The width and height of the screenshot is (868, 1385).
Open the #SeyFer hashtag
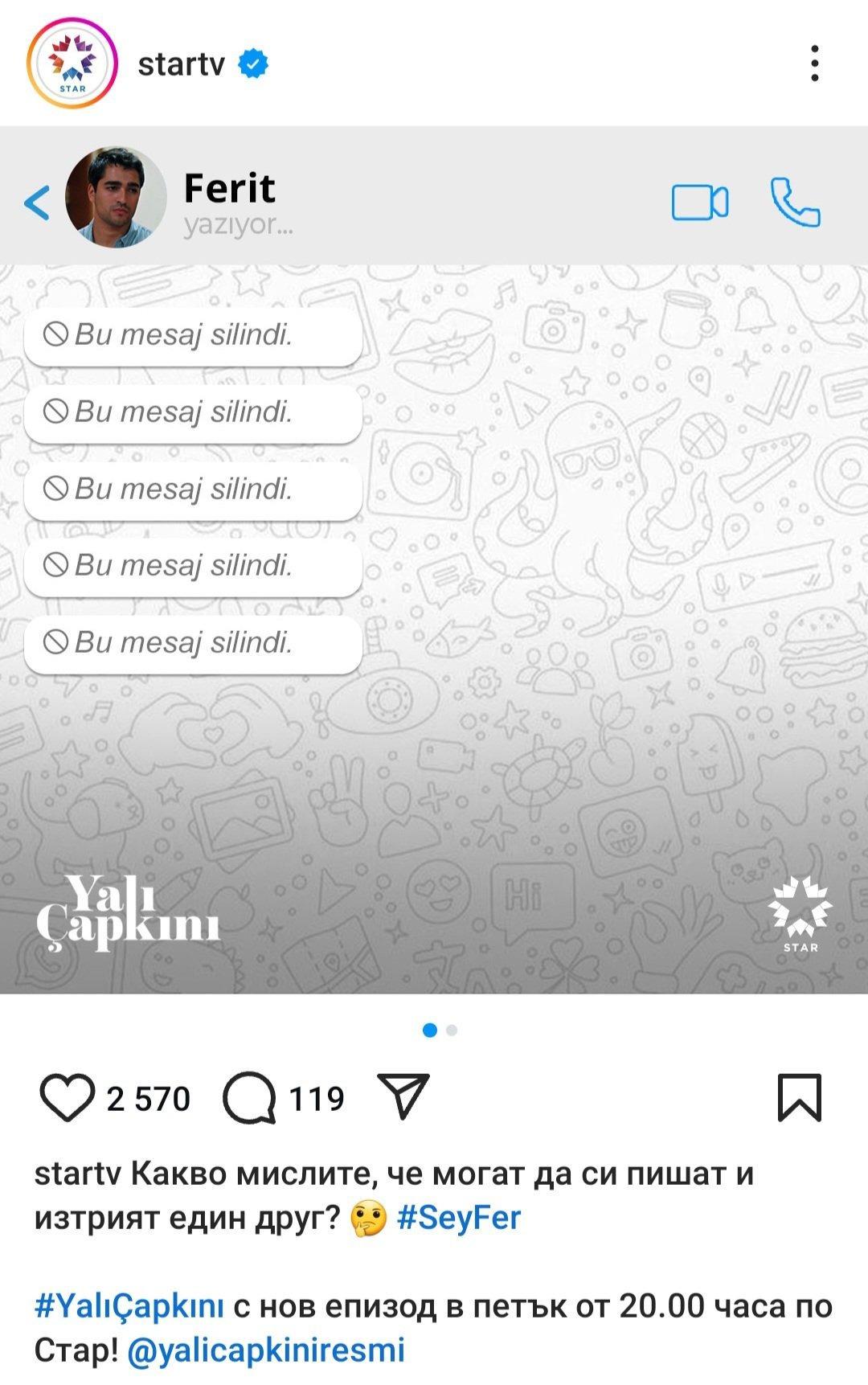(459, 1218)
